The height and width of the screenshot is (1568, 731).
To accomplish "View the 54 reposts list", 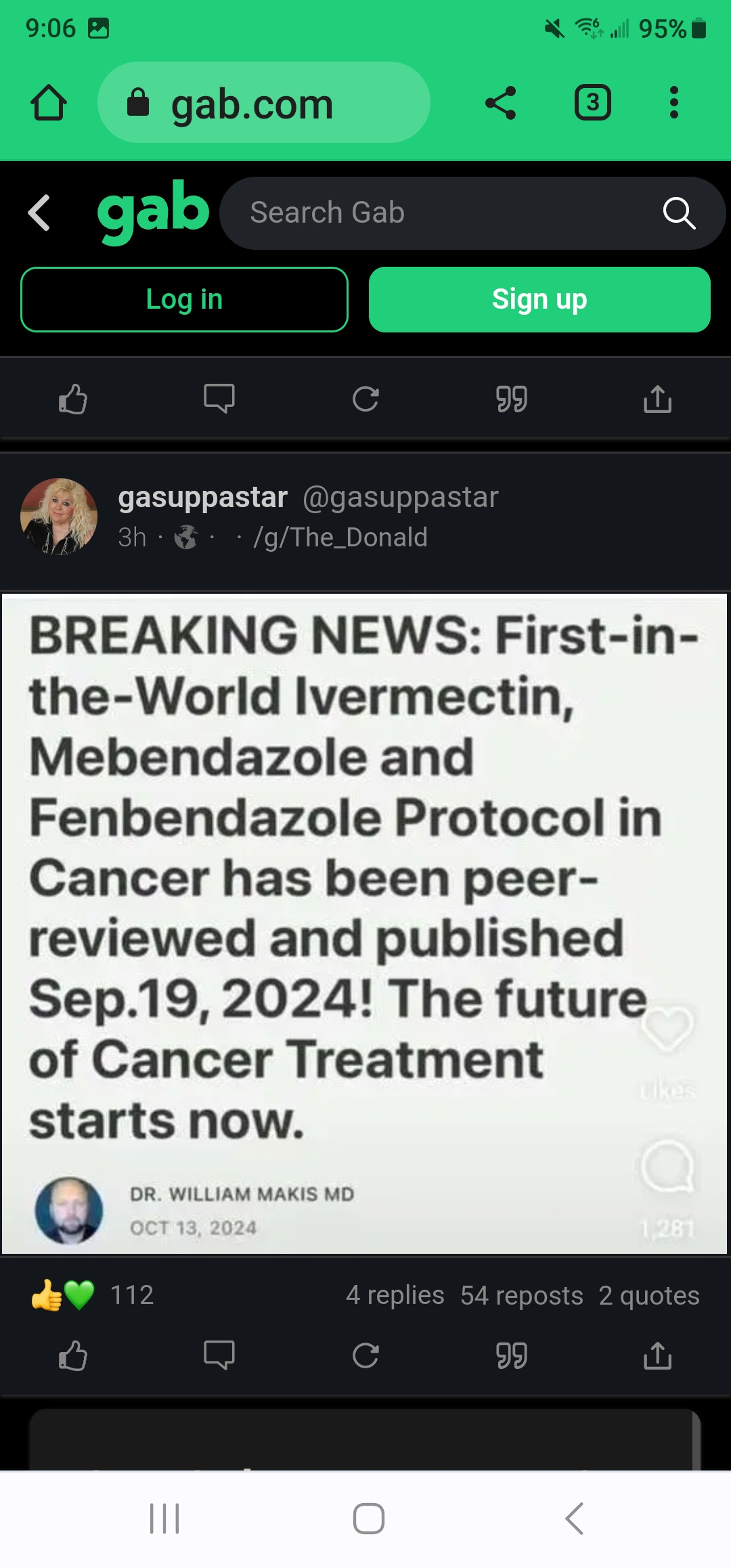I will click(x=521, y=1295).
